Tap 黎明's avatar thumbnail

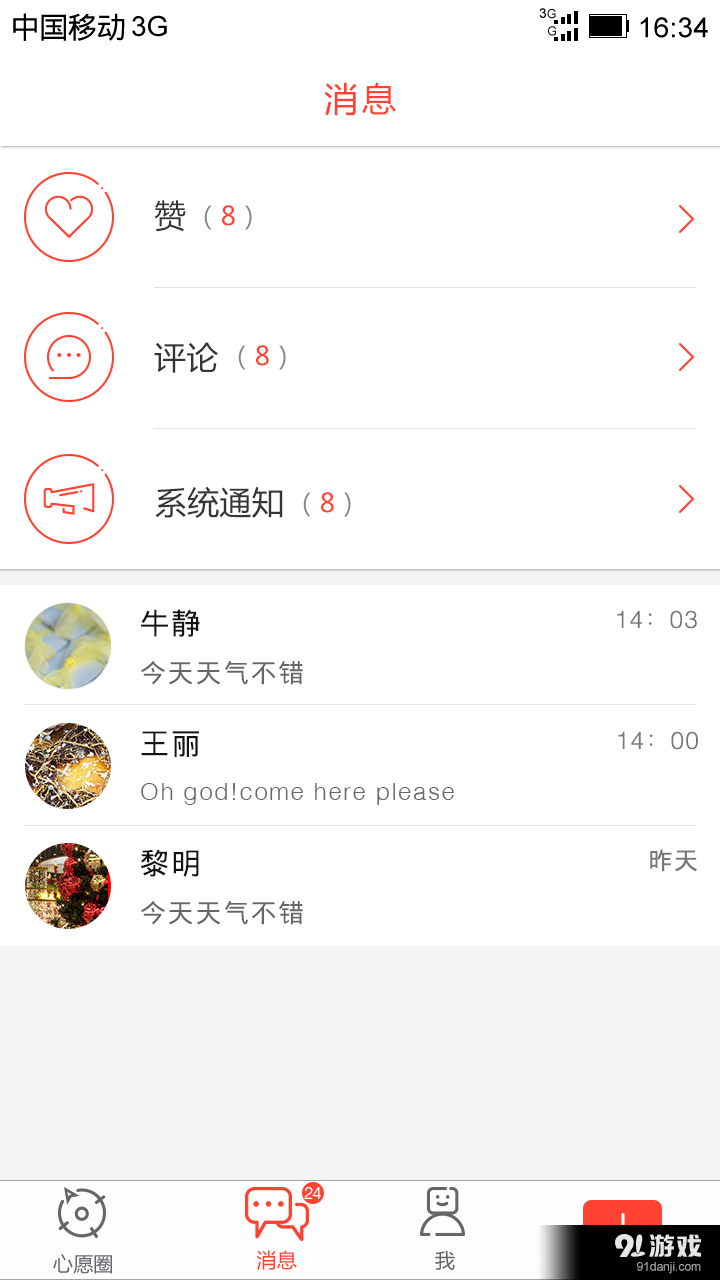[68, 886]
